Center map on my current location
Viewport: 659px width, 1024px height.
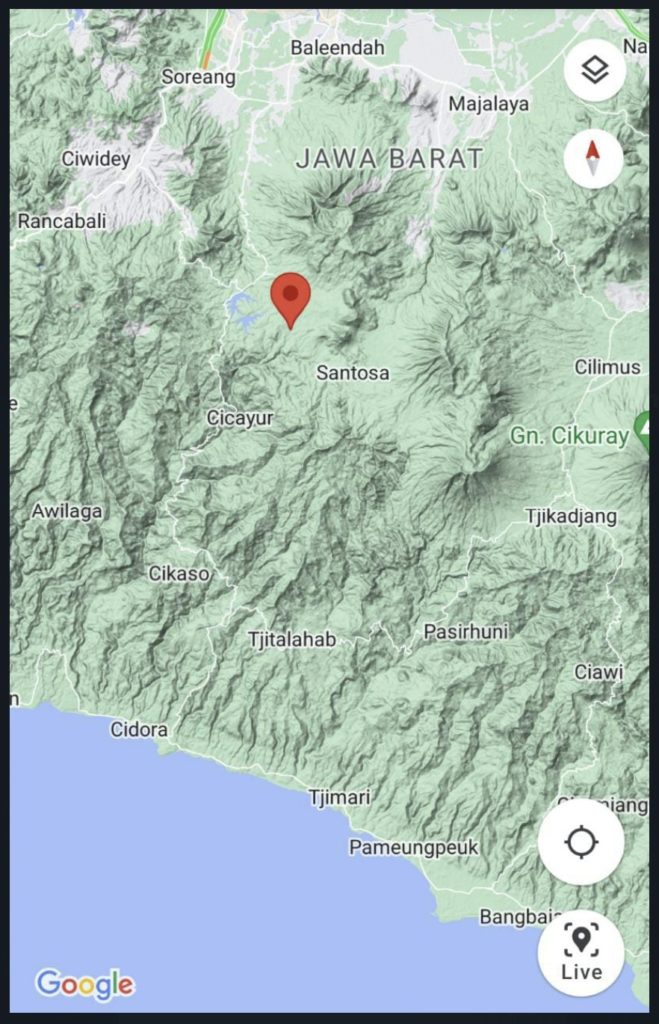pos(581,842)
